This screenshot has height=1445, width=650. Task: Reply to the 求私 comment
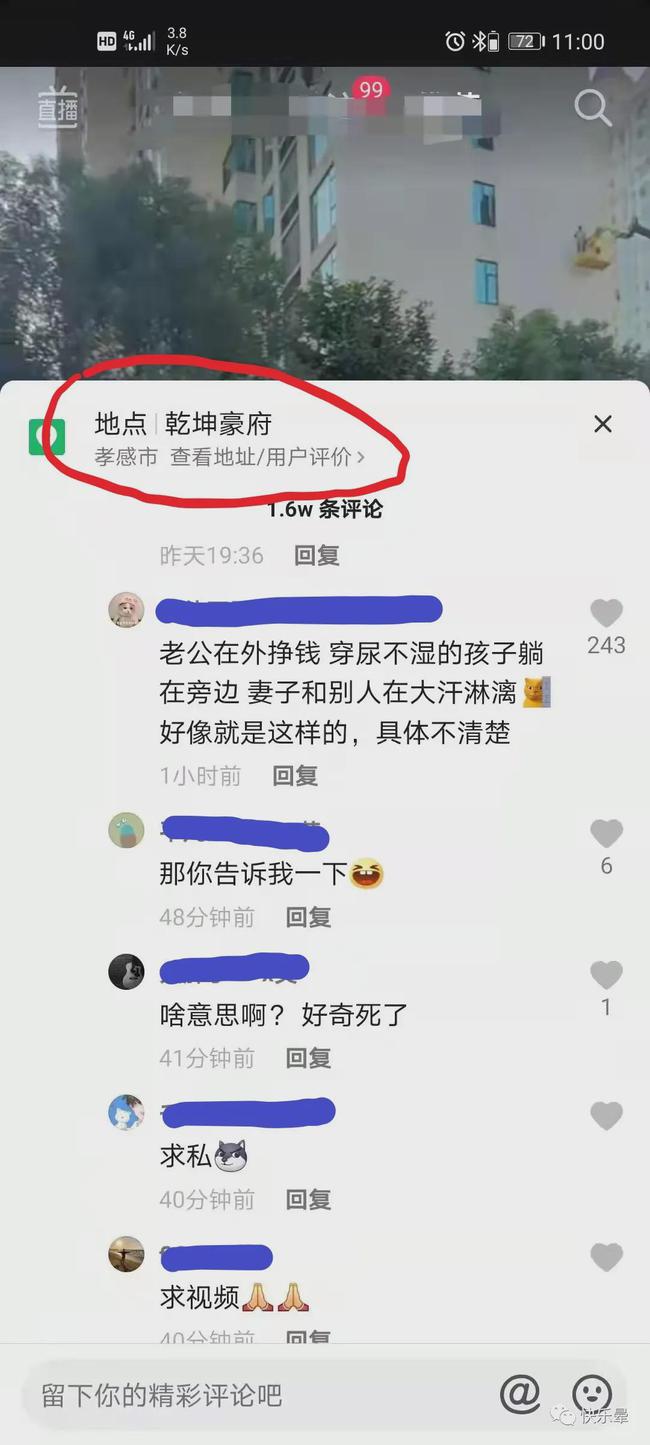308,1199
